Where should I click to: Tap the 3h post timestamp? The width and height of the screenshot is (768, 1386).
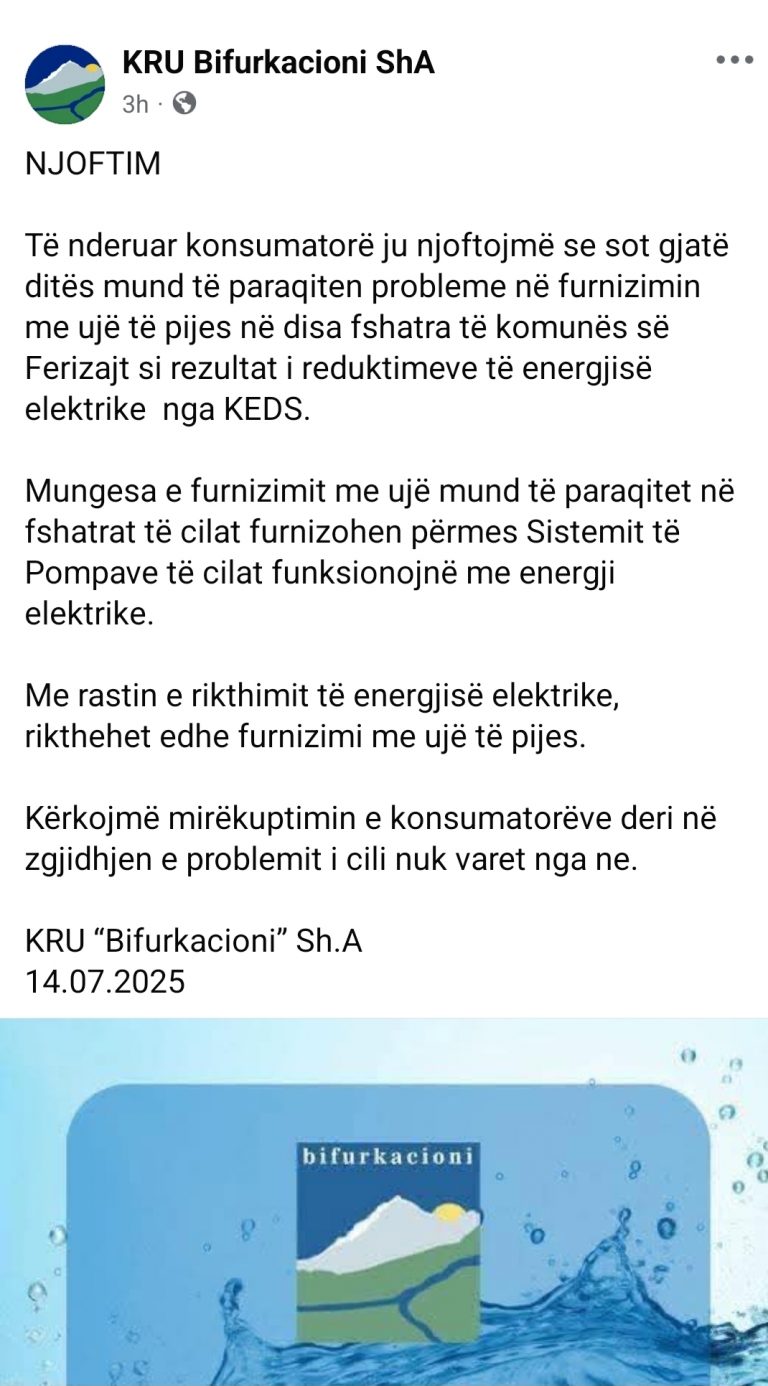coord(135,104)
